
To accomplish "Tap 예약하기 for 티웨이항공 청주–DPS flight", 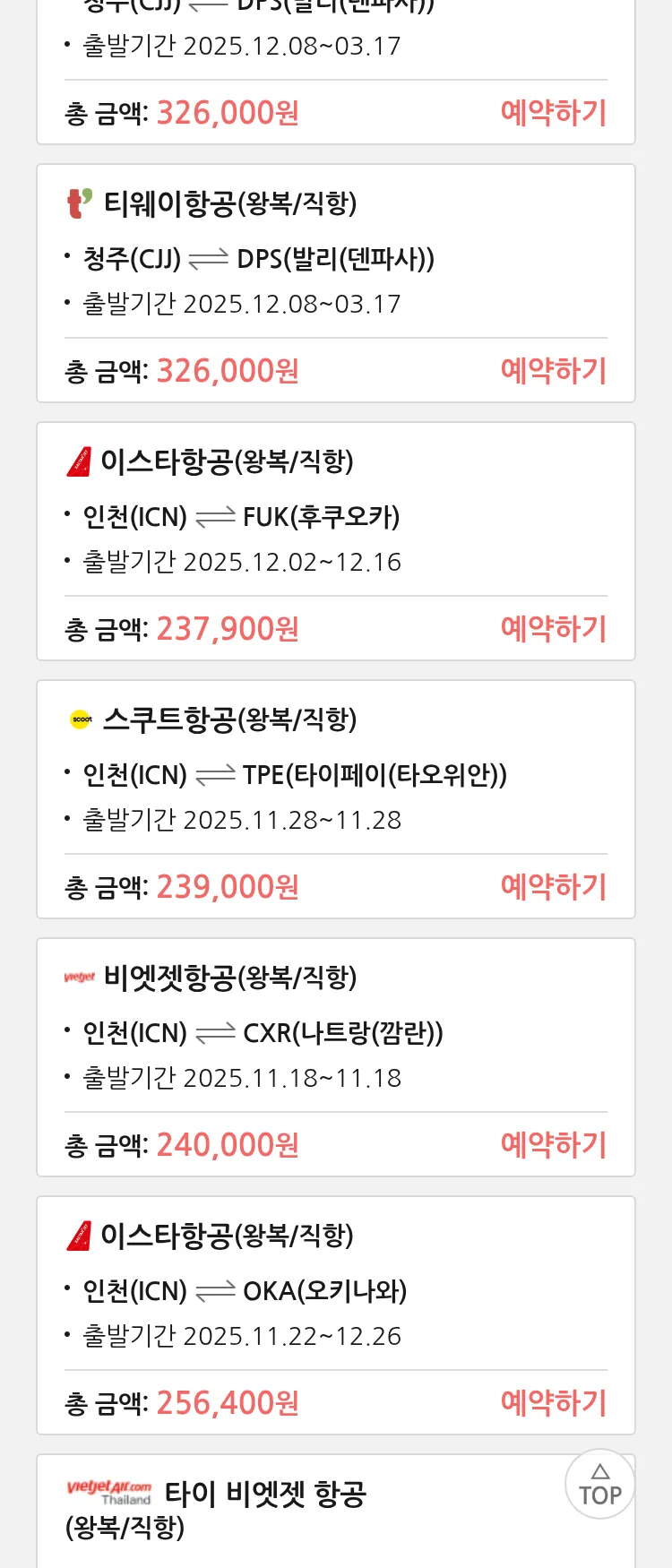I will click(x=553, y=371).
